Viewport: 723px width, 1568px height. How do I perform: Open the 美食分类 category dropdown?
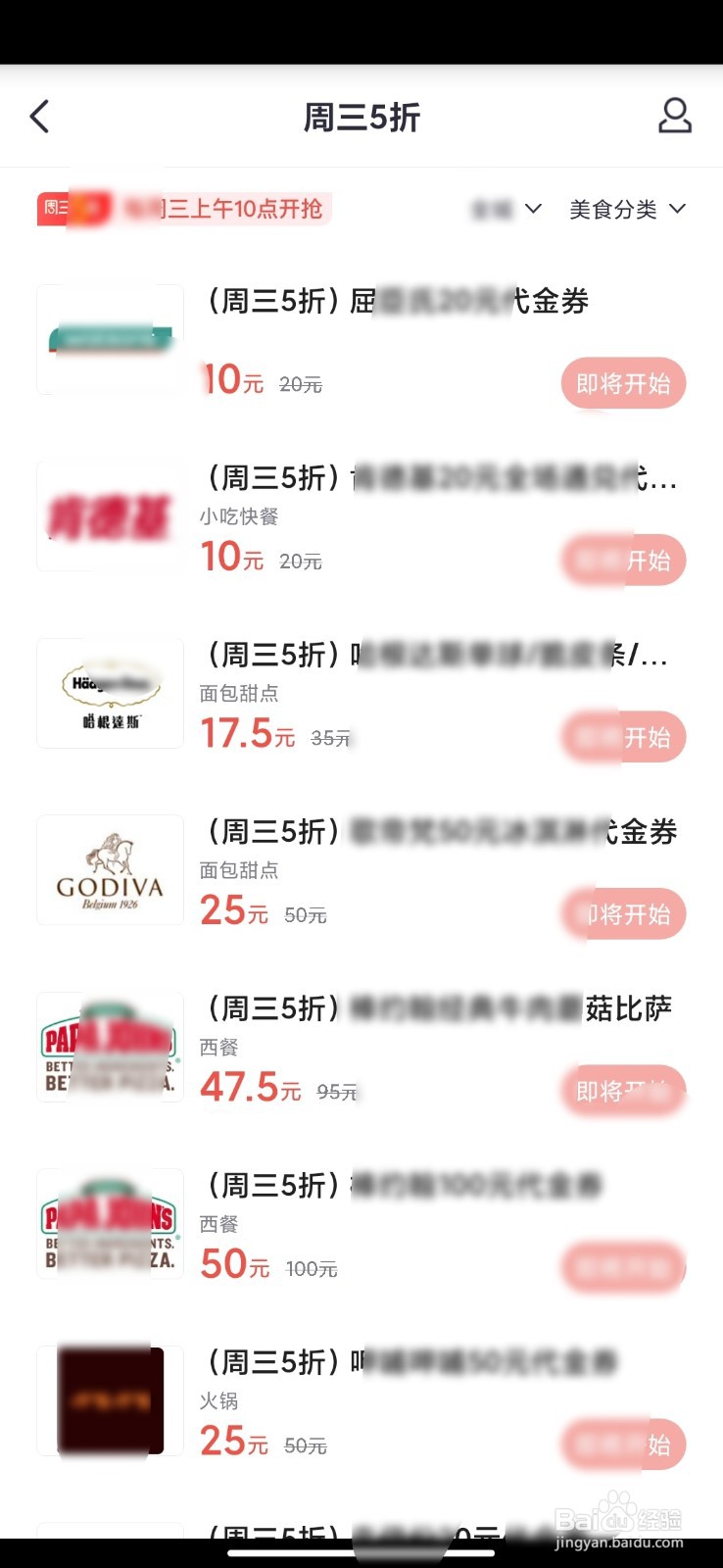pyautogui.click(x=610, y=209)
